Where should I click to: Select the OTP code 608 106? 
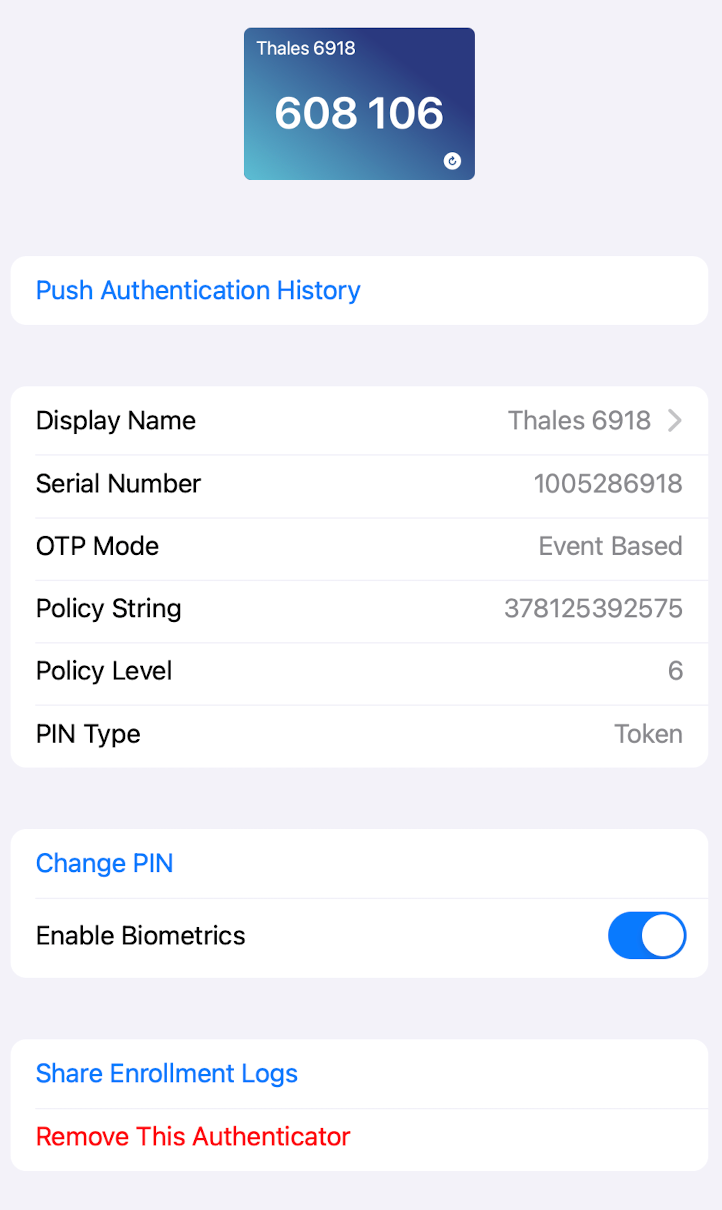point(358,113)
